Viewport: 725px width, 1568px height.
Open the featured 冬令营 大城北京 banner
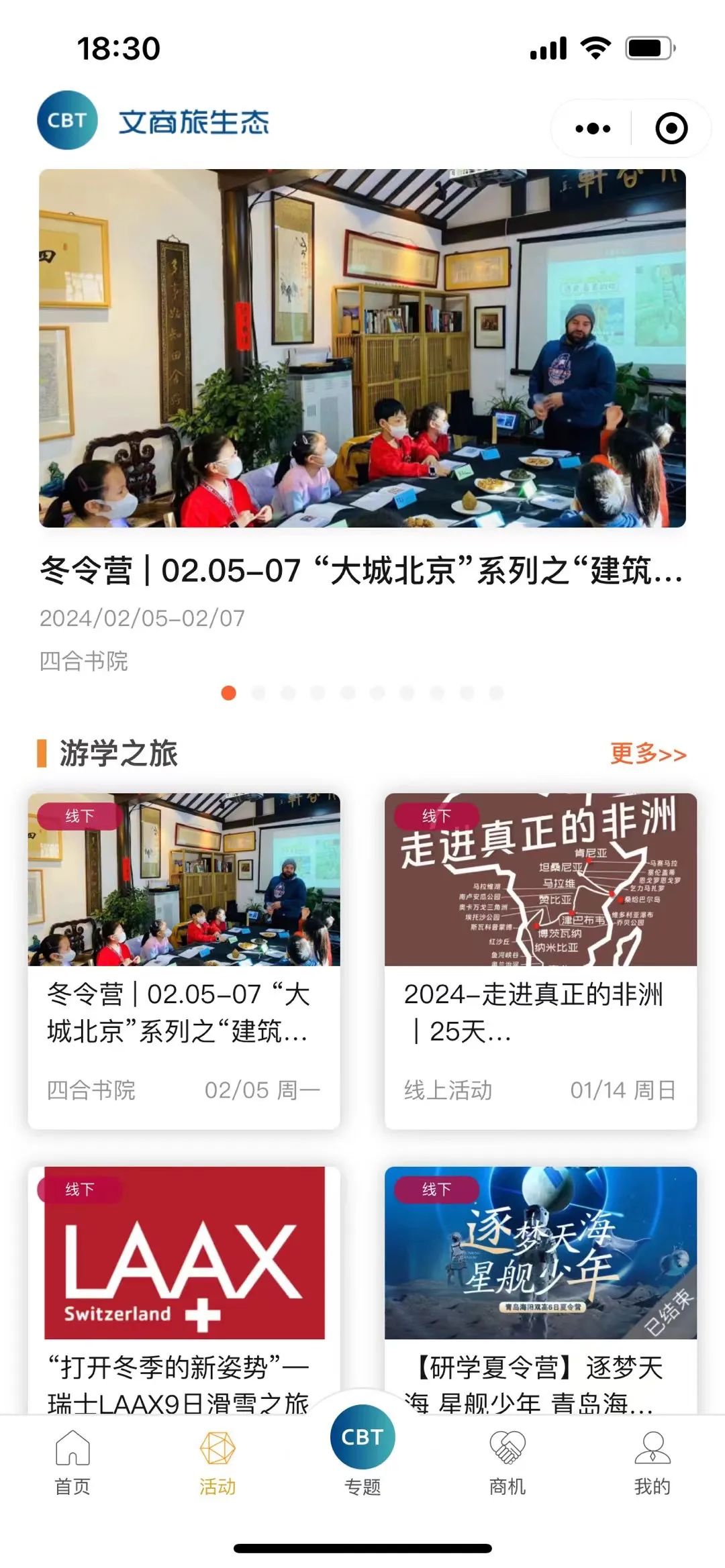coord(362,349)
